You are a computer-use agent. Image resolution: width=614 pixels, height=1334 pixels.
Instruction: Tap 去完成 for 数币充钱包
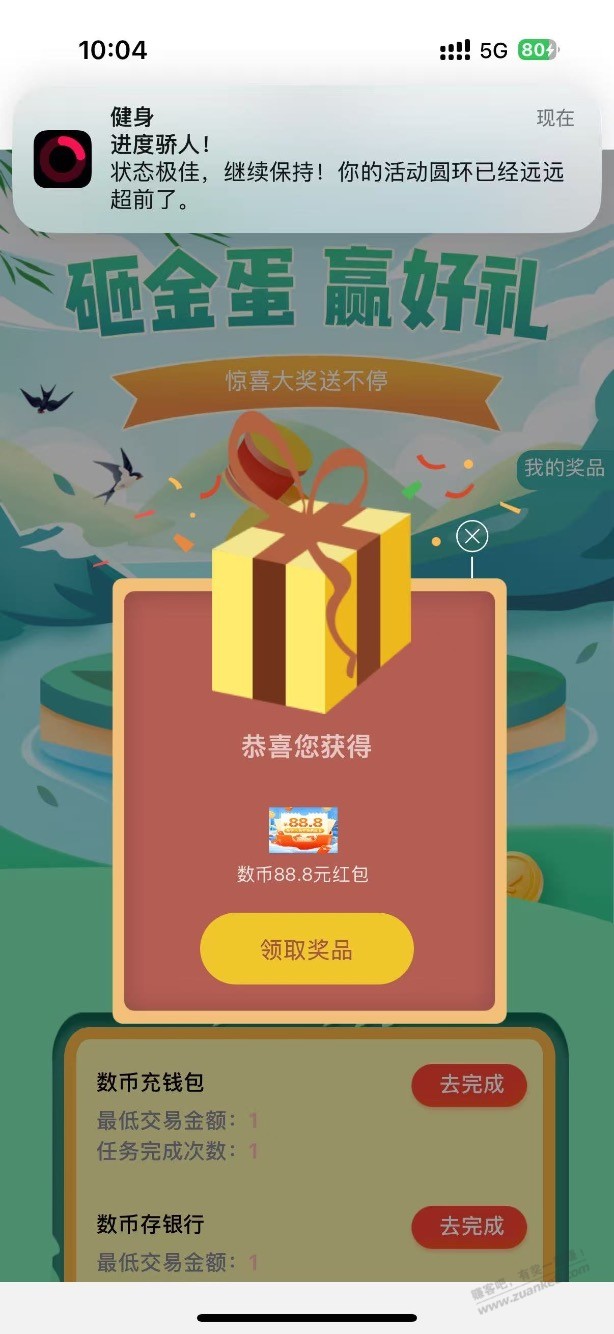(469, 1084)
